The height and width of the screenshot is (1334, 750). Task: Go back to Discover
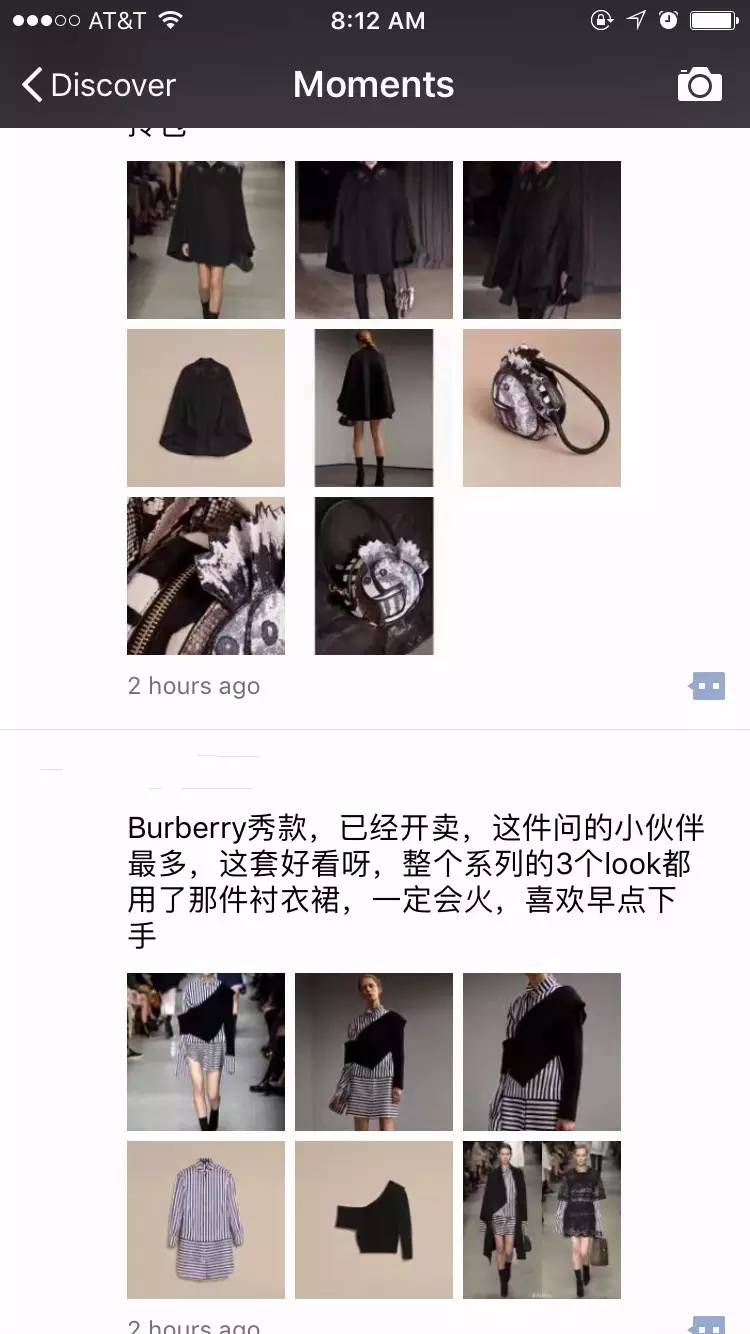(98, 85)
